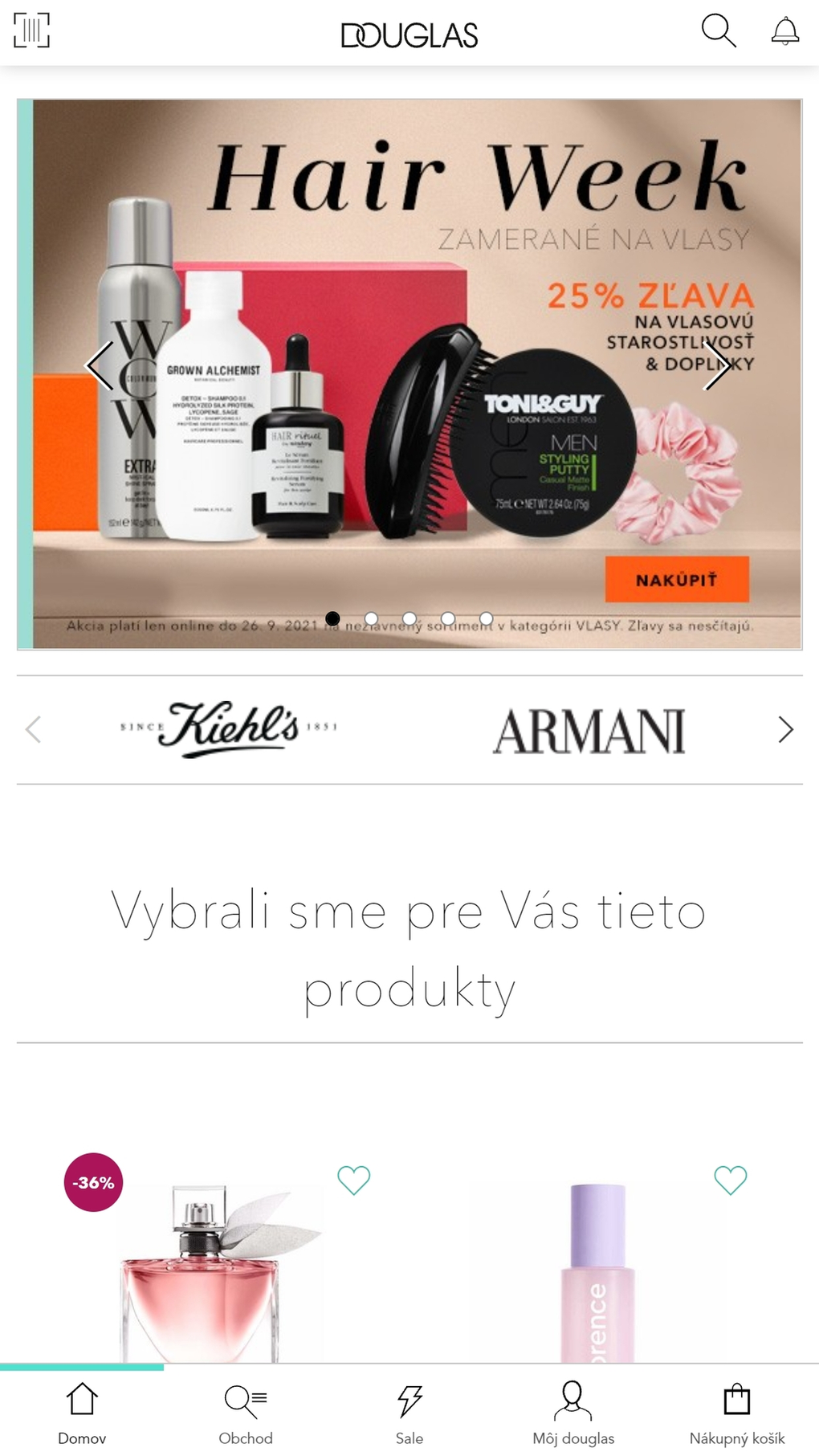Tap the NAKÚPIŤ button on Hair Week banner
819x1456 pixels.
point(676,580)
